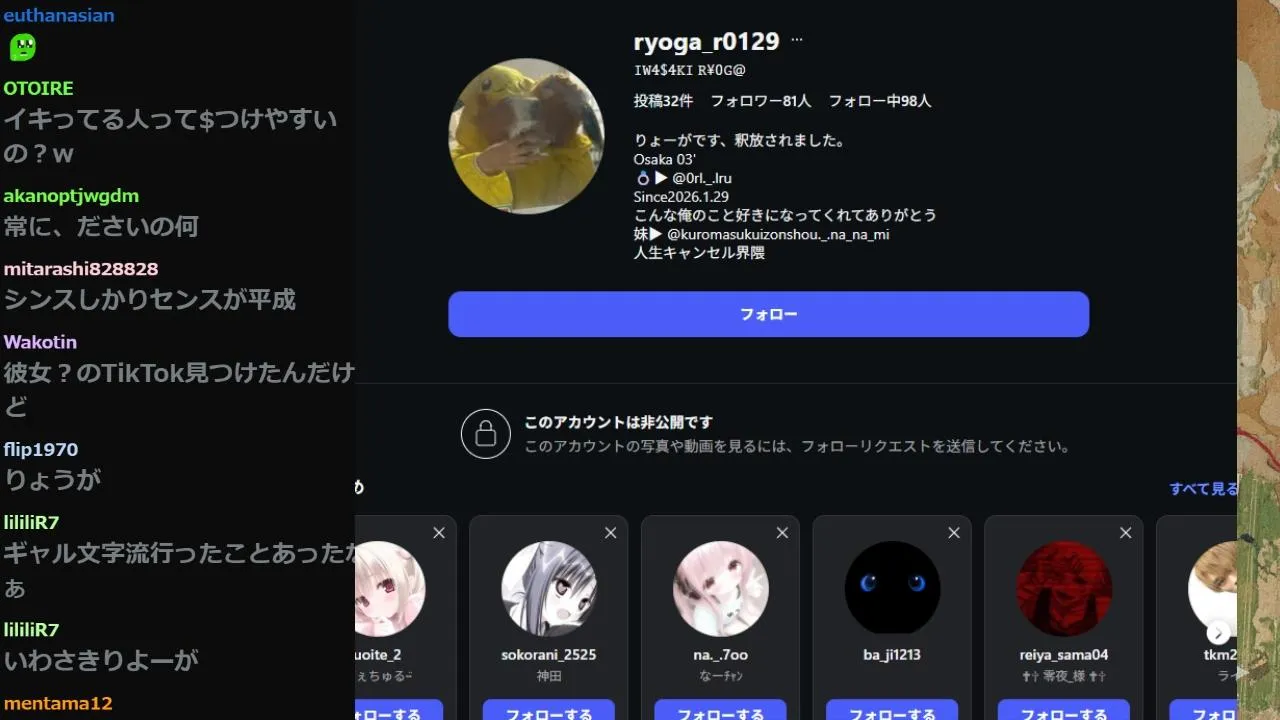Follow the suggested user sokorani_2525
This screenshot has width=1280, height=720.
pos(548,712)
